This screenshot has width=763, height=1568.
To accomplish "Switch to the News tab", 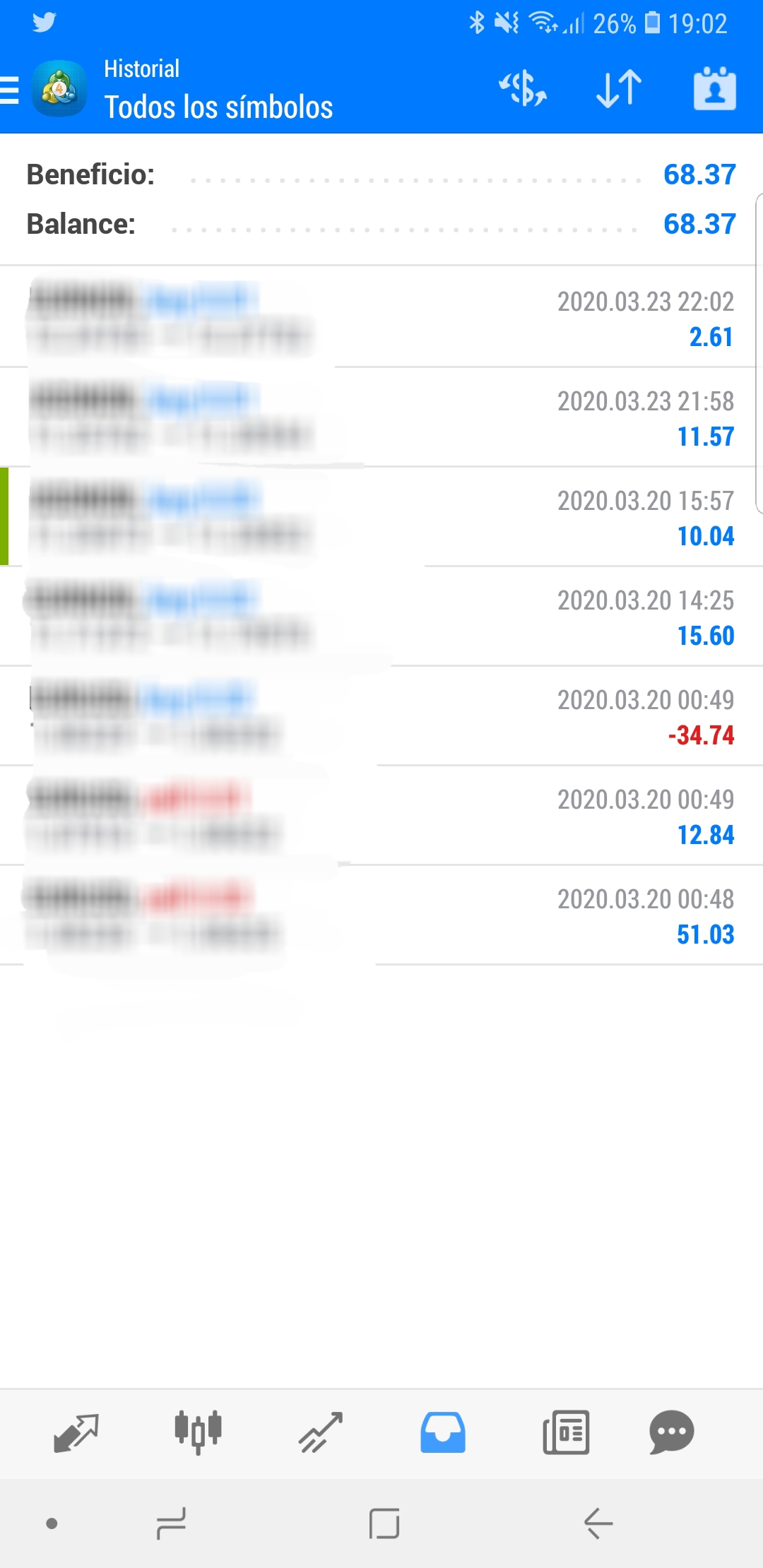I will coord(566,1432).
